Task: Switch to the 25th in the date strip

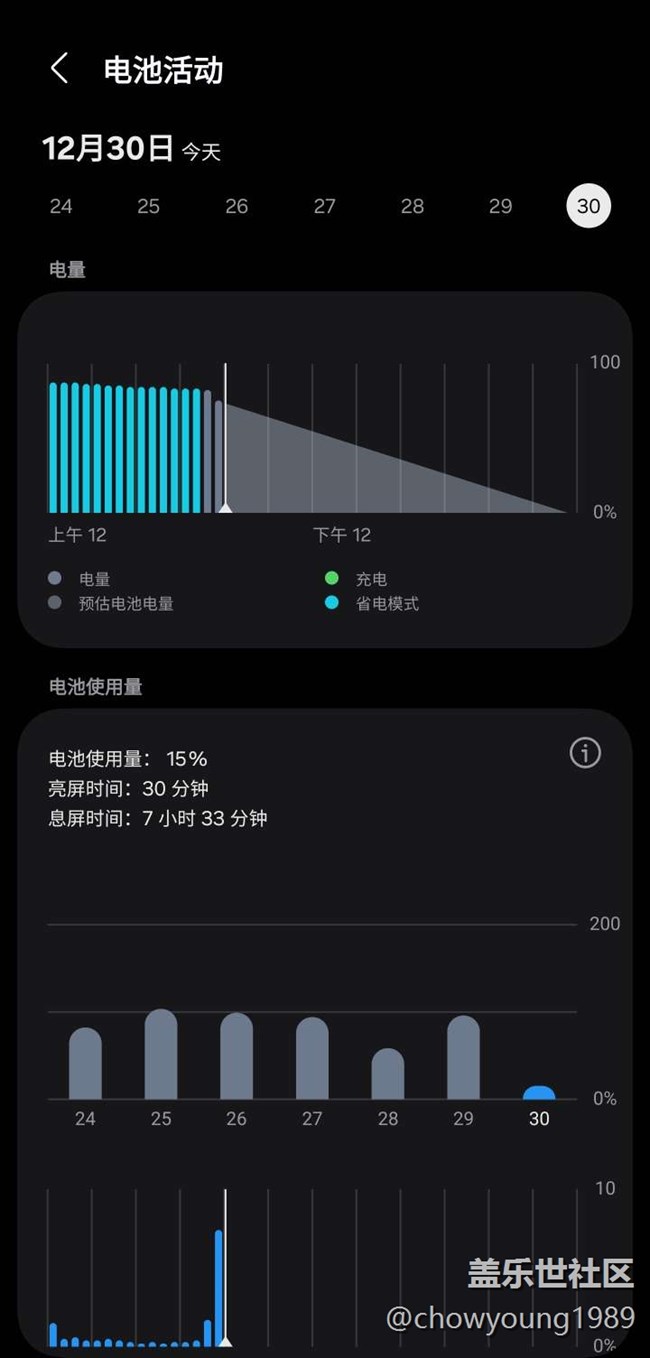Action: pos(148,206)
